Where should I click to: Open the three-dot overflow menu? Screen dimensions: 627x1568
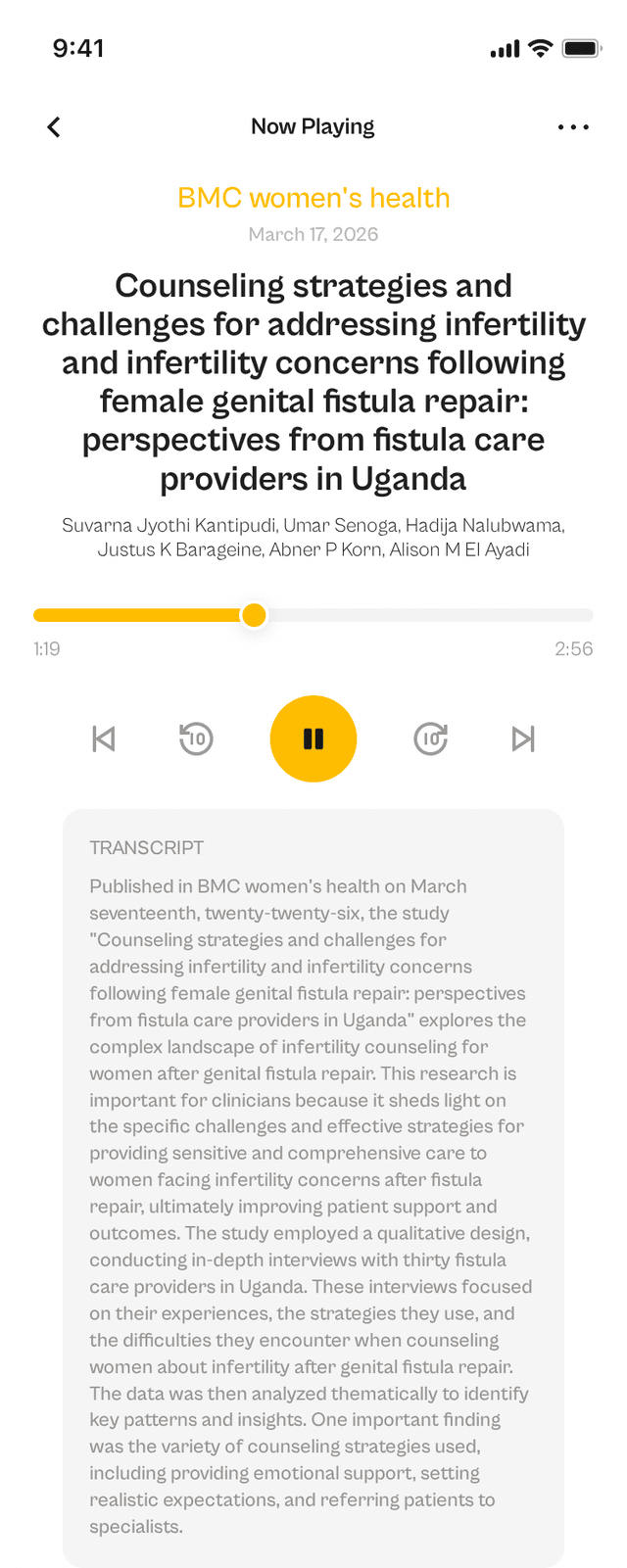click(x=573, y=127)
